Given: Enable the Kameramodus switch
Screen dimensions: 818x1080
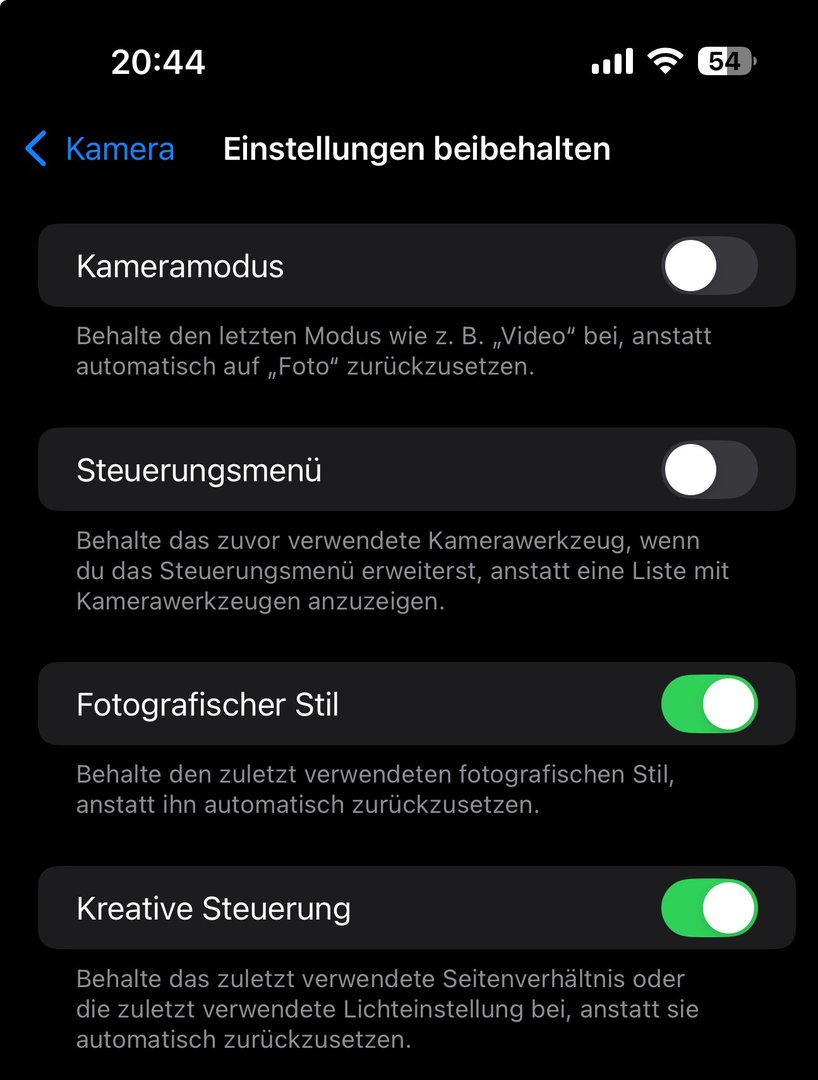Looking at the screenshot, I should point(709,266).
